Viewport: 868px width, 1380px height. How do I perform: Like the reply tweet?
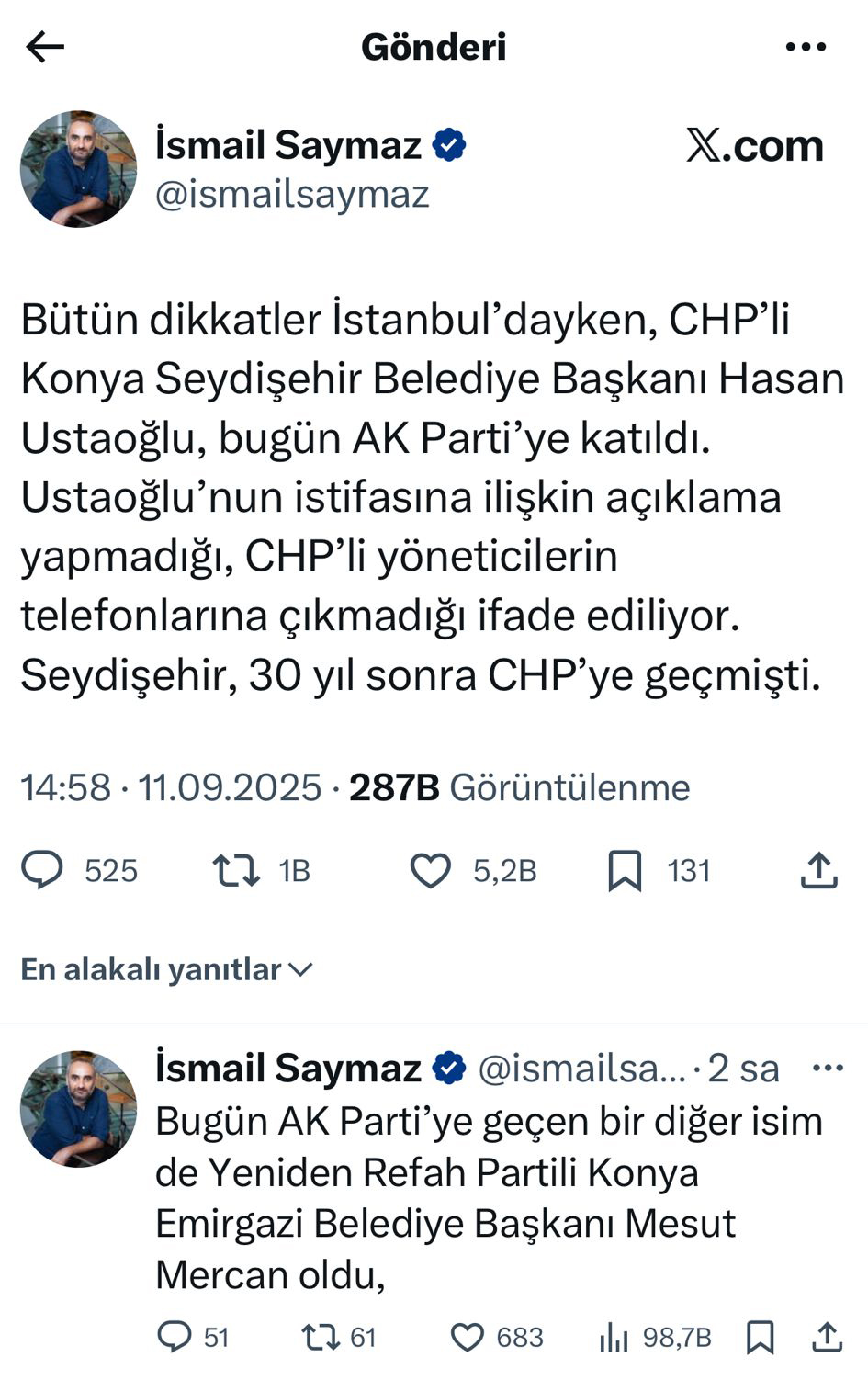(469, 1339)
